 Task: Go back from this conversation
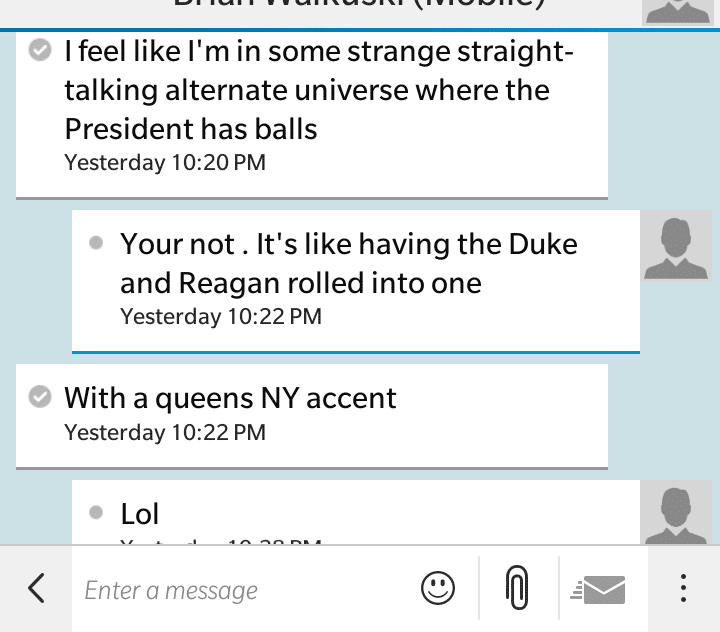[36, 589]
